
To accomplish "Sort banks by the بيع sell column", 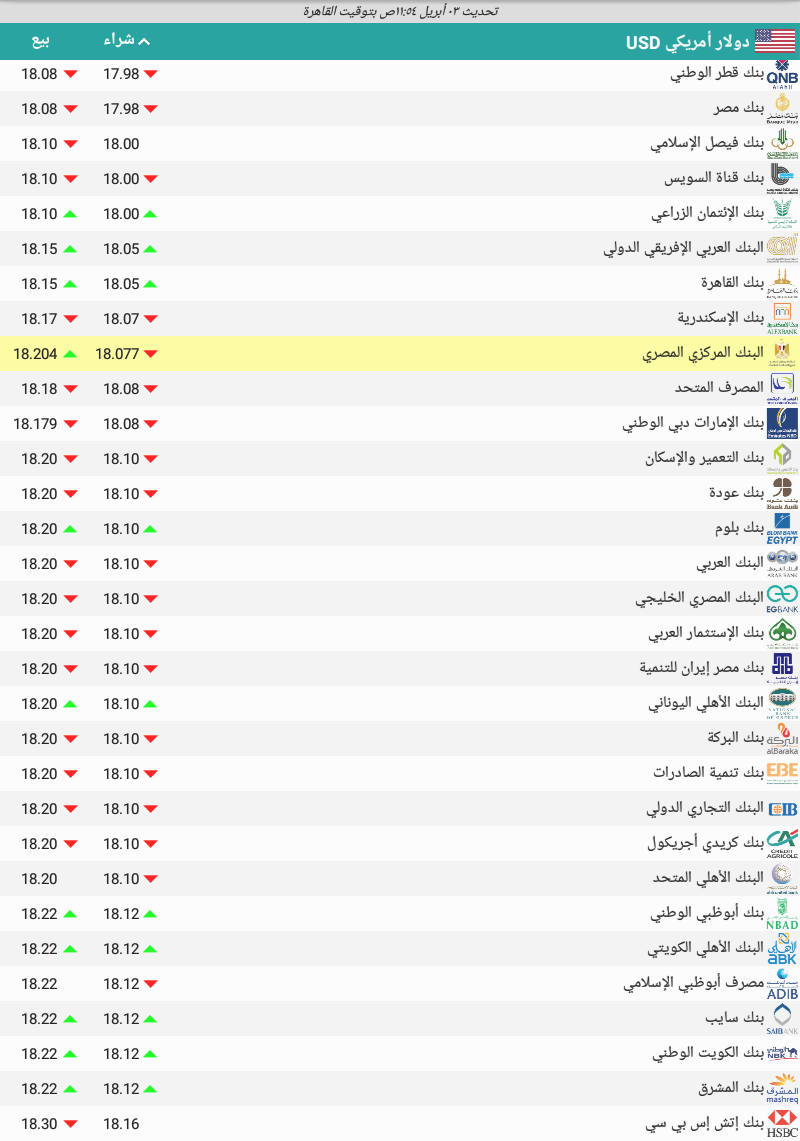I will coord(41,41).
